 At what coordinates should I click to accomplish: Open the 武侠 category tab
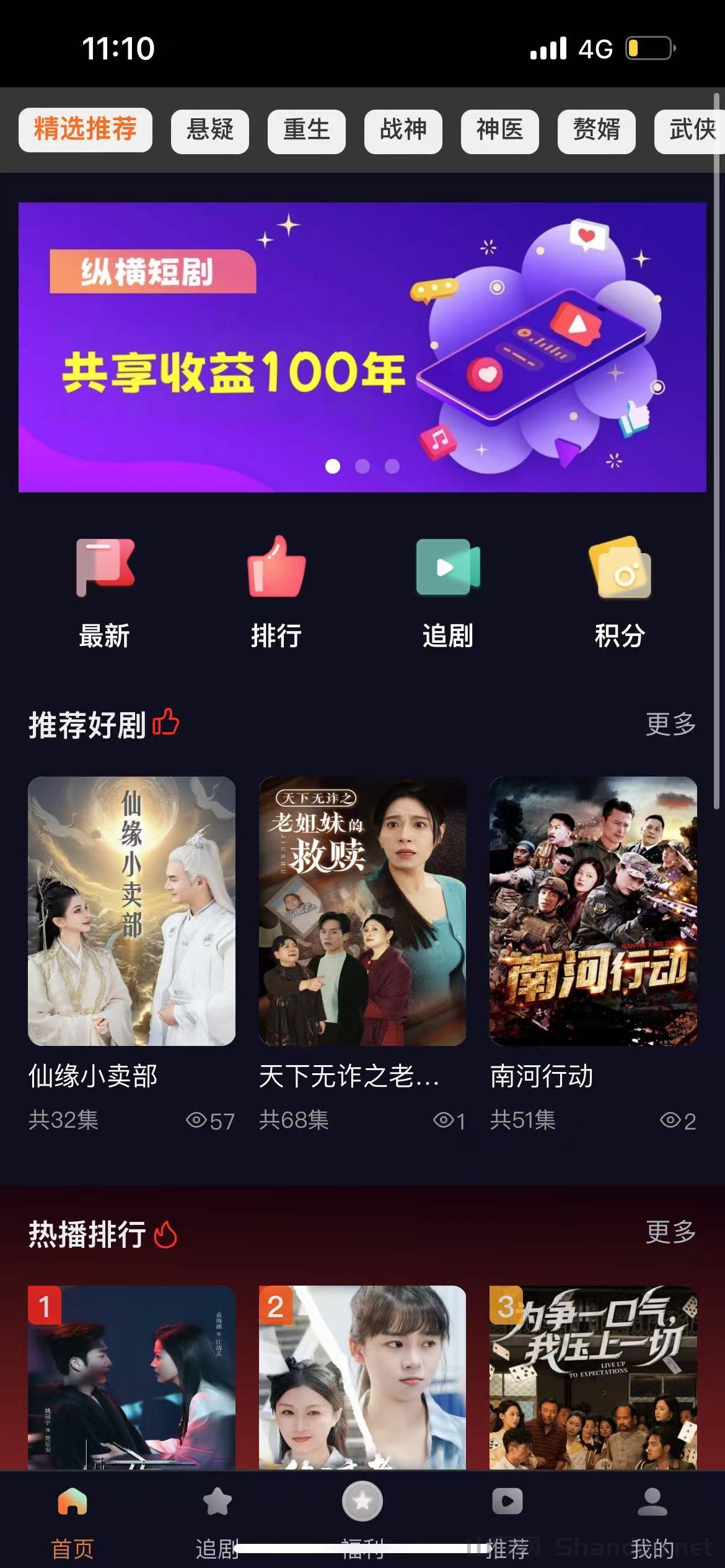[x=690, y=131]
